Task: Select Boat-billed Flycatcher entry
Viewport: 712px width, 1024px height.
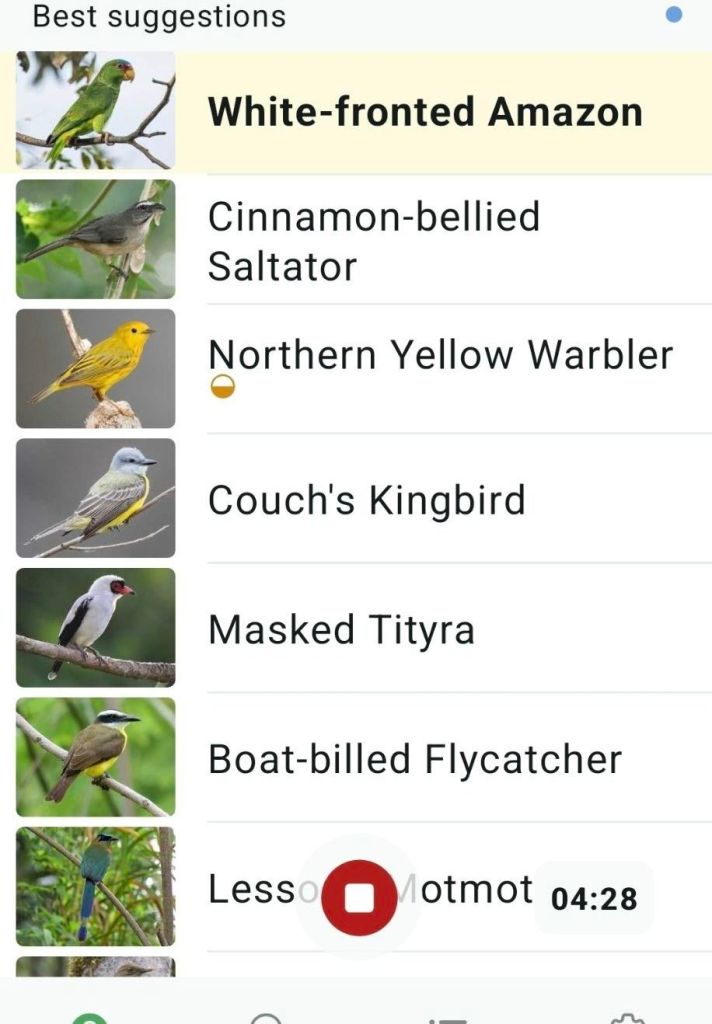Action: coord(414,760)
